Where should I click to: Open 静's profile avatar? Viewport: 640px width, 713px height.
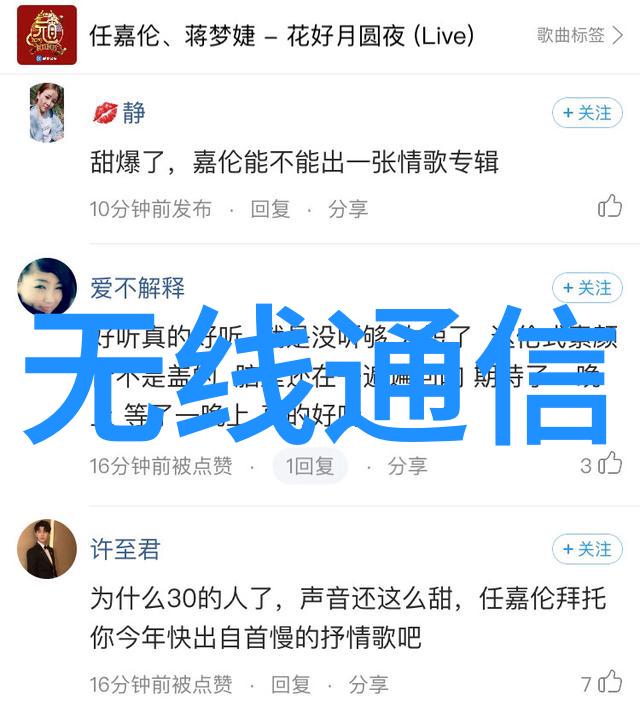[x=46, y=111]
